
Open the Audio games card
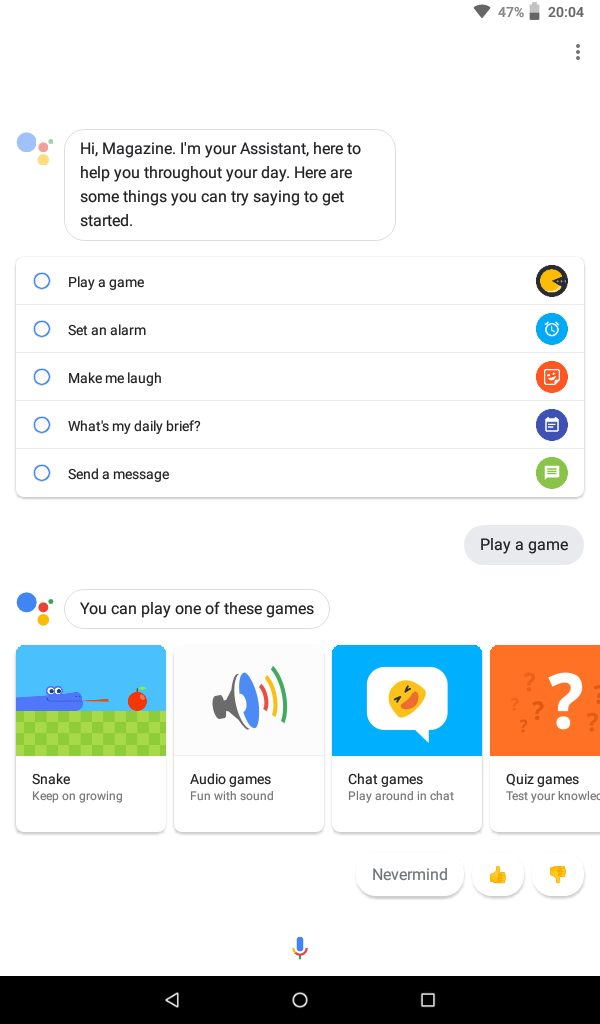click(249, 738)
